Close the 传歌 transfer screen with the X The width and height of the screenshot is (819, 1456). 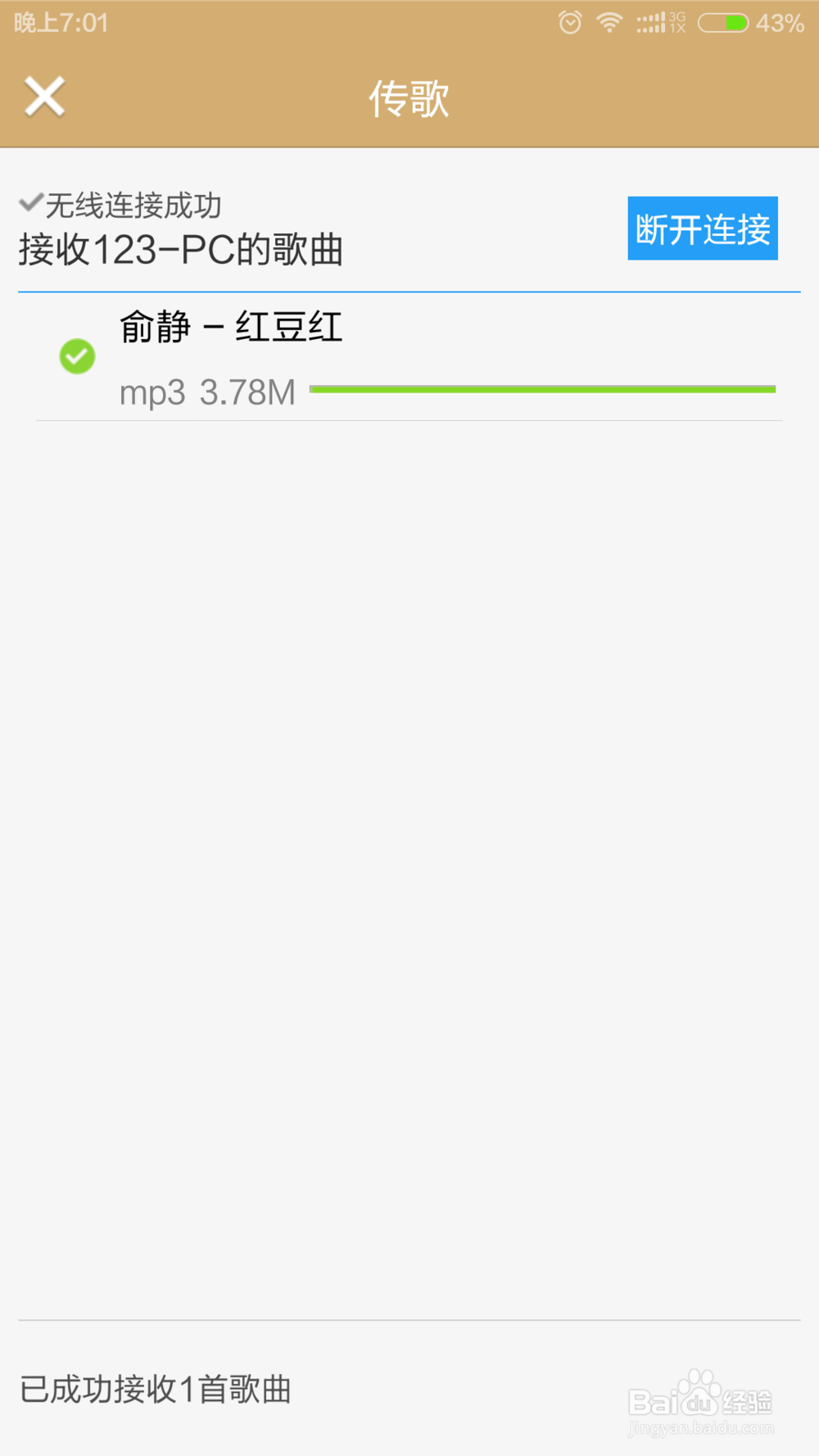coord(45,97)
